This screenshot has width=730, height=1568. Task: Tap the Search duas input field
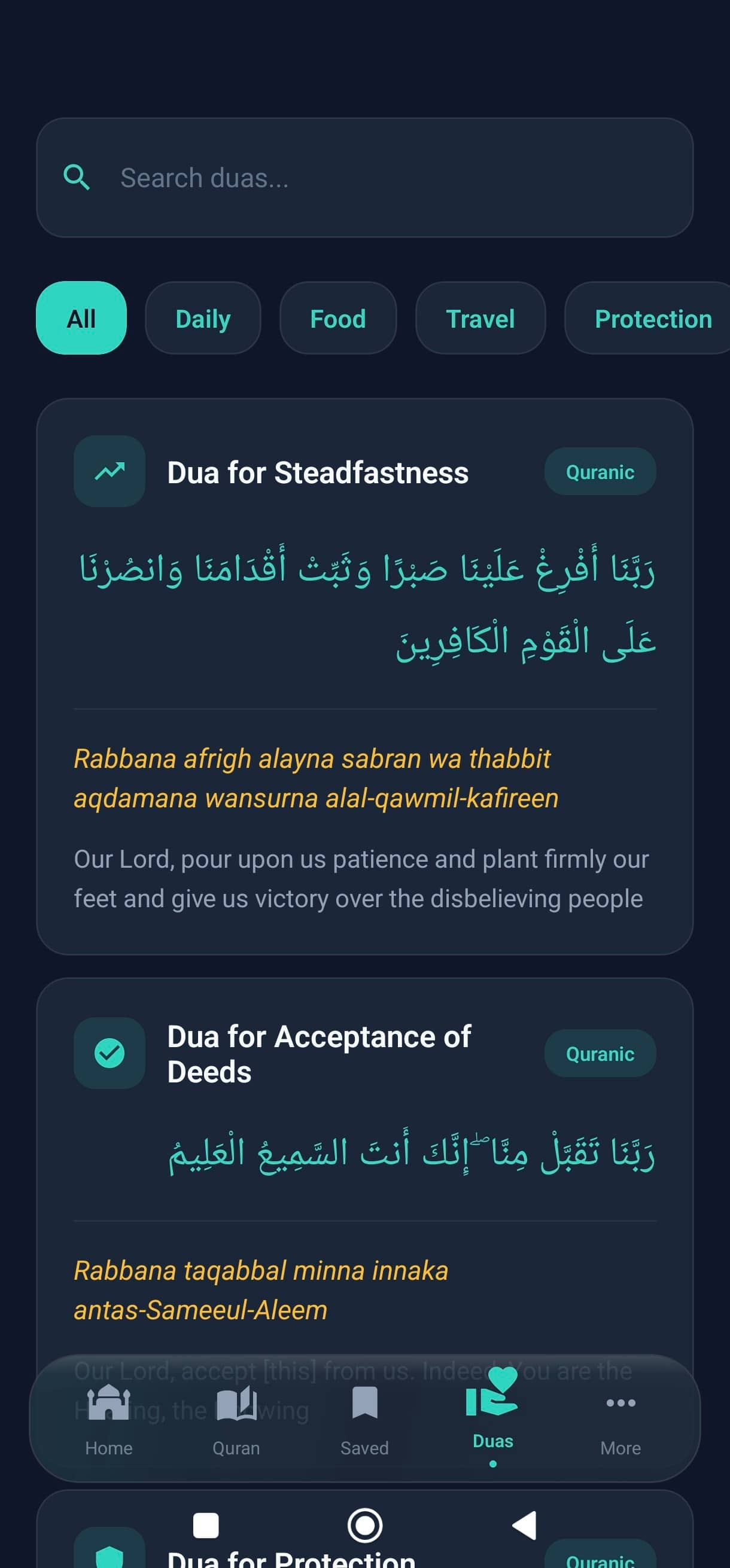click(366, 177)
